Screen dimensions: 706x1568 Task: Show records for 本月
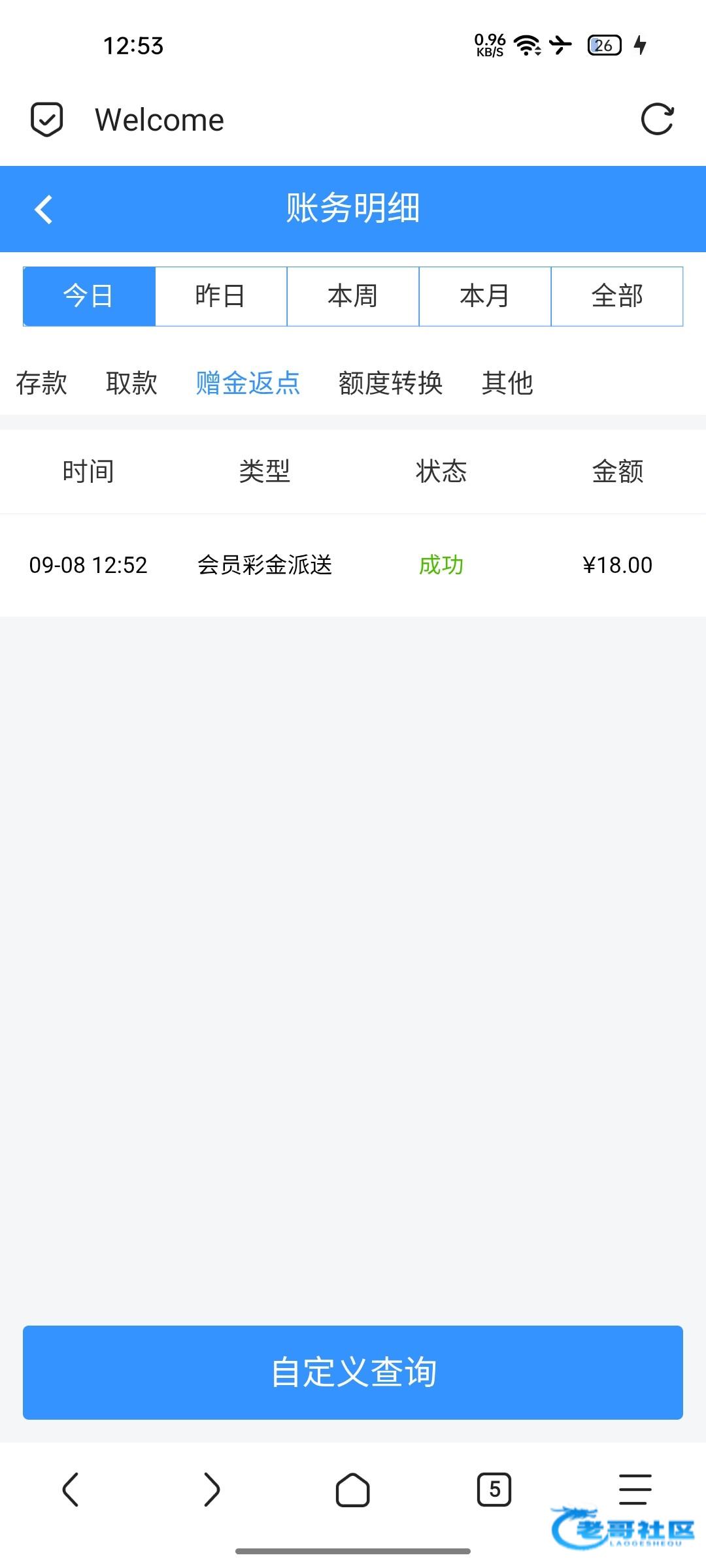point(485,296)
